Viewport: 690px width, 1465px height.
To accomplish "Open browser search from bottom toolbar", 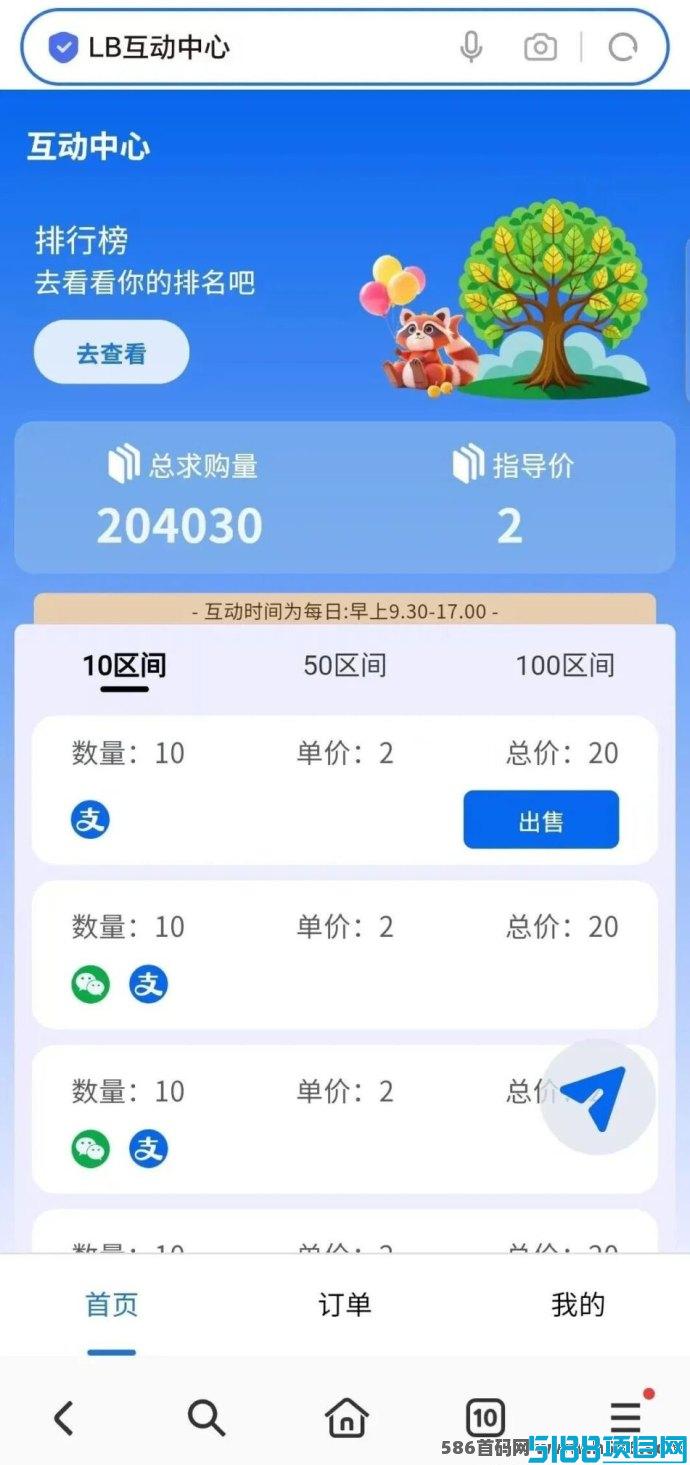I will 206,1418.
